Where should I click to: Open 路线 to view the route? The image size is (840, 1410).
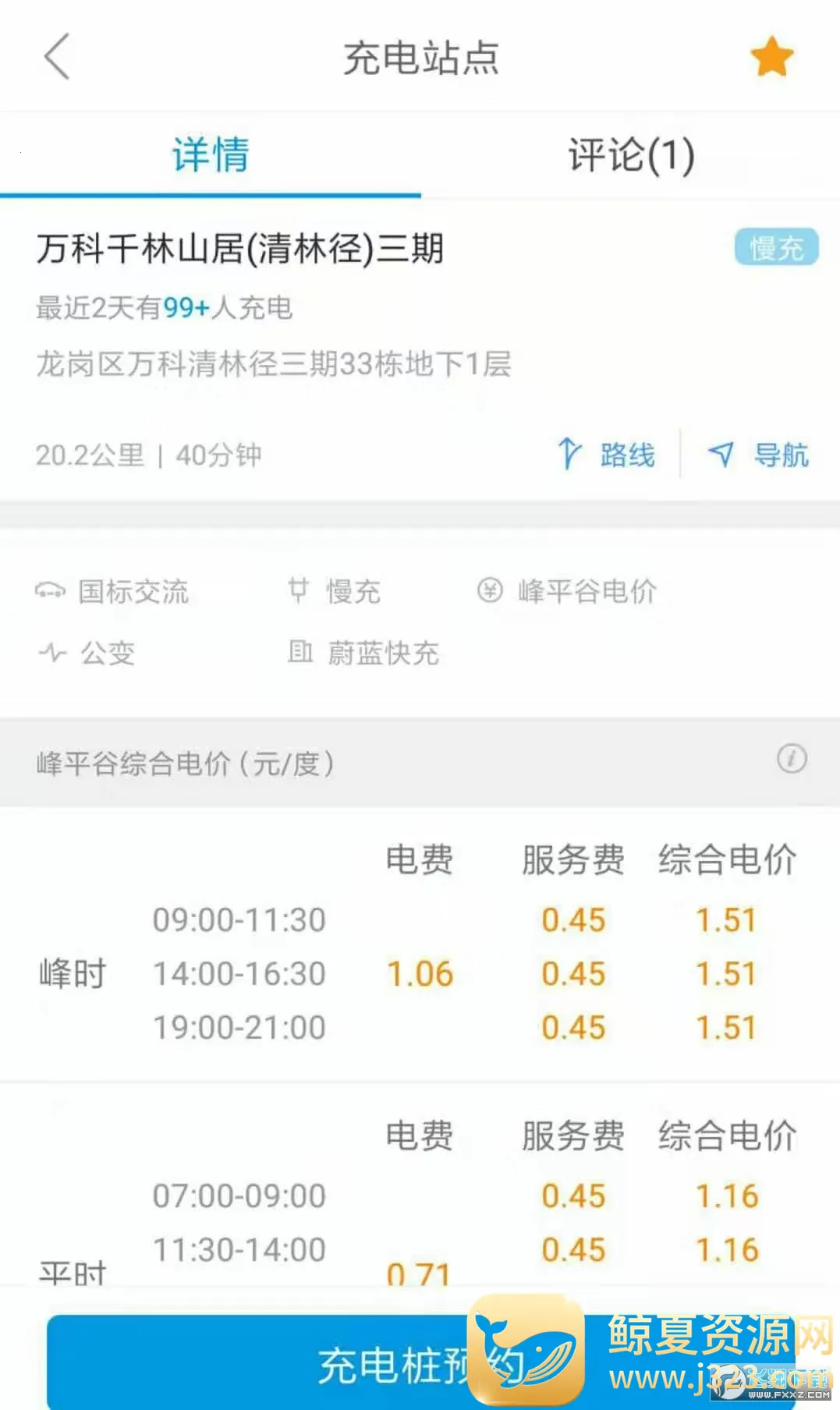(x=608, y=455)
